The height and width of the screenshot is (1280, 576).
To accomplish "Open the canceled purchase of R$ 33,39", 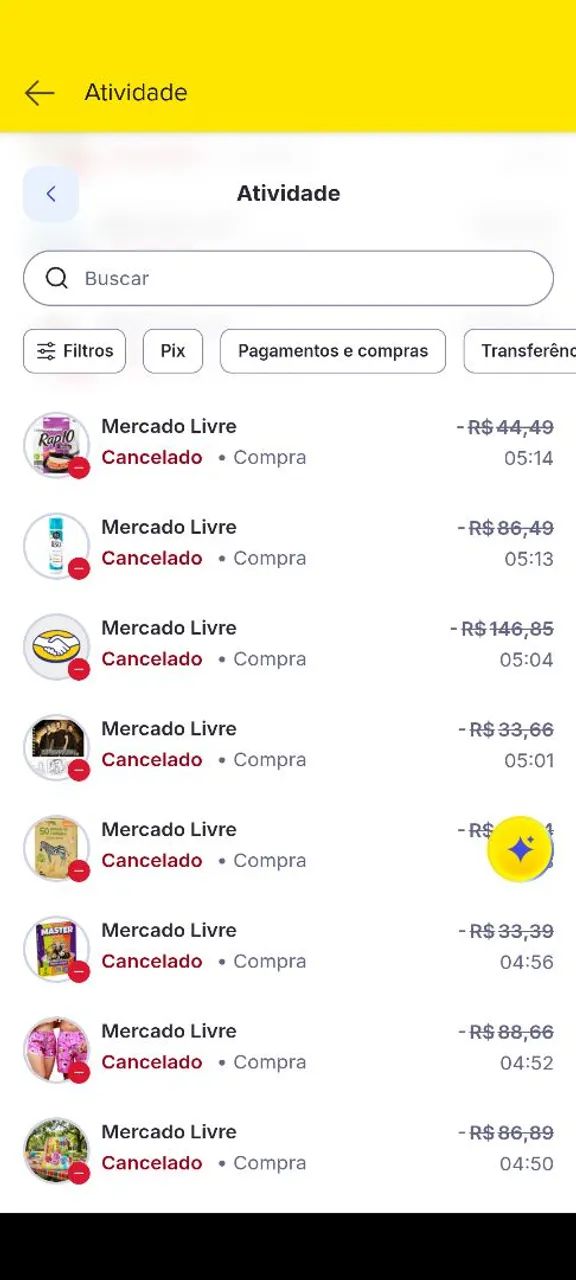I will tap(288, 946).
